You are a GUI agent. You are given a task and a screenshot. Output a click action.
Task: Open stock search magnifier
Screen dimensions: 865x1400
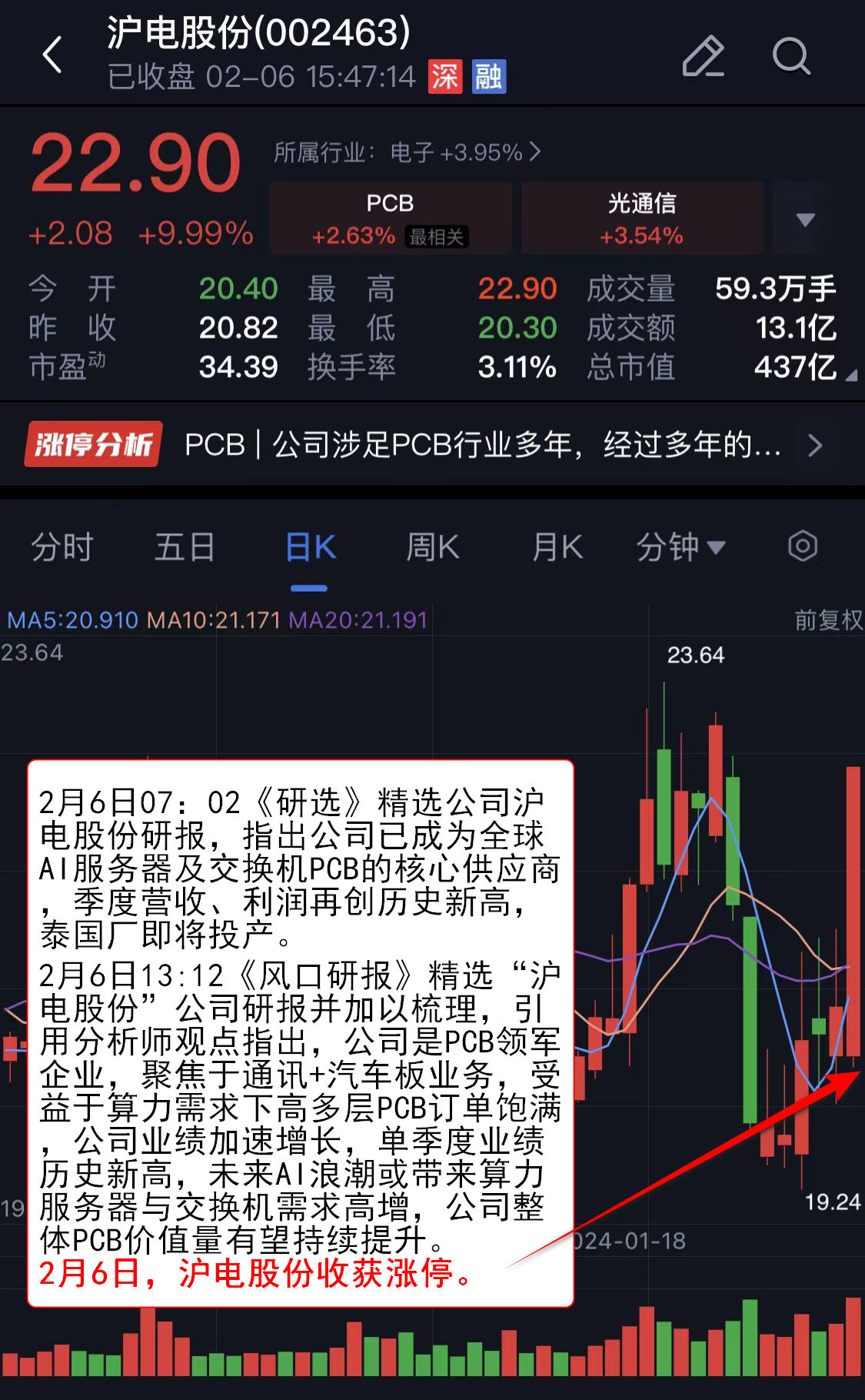pyautogui.click(x=791, y=56)
